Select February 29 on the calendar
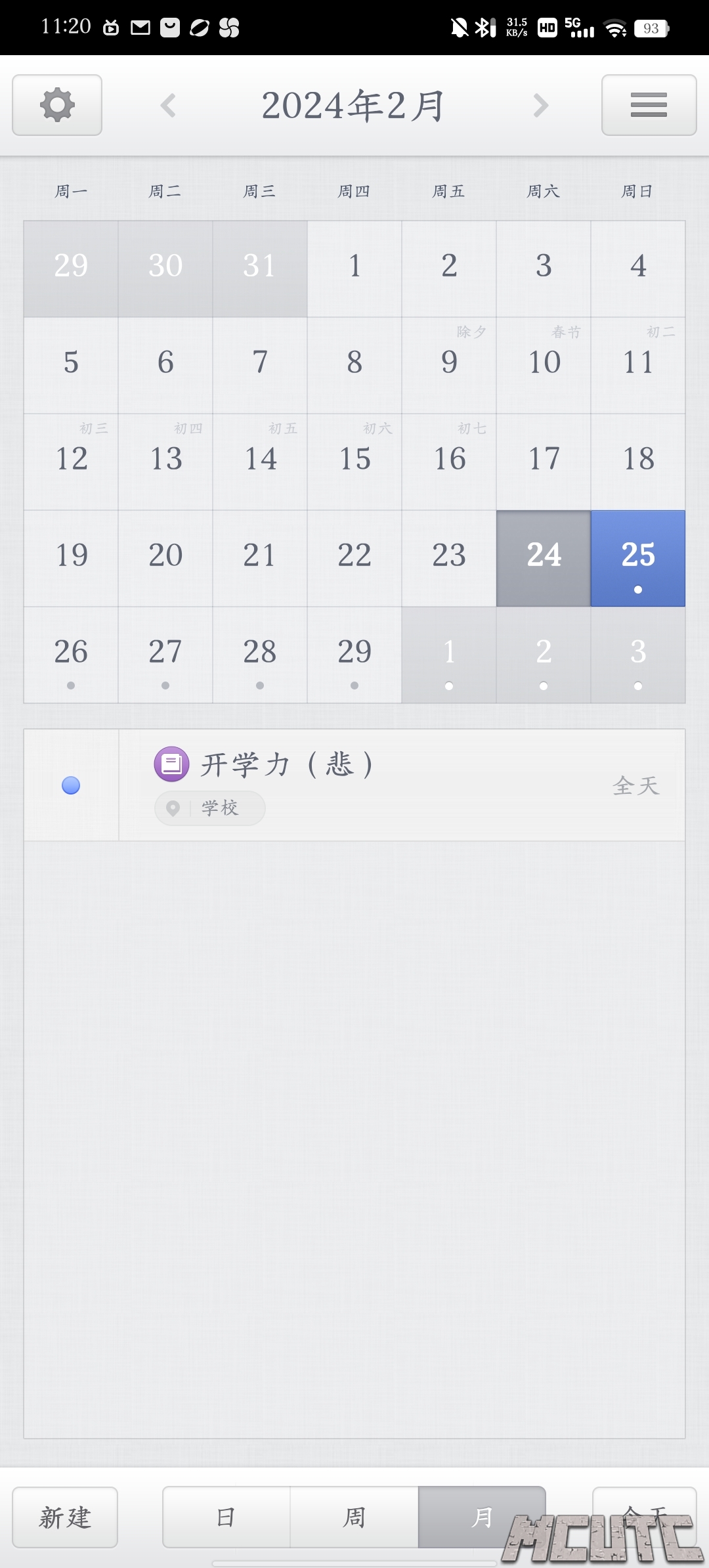Viewport: 709px width, 1568px height. point(354,655)
